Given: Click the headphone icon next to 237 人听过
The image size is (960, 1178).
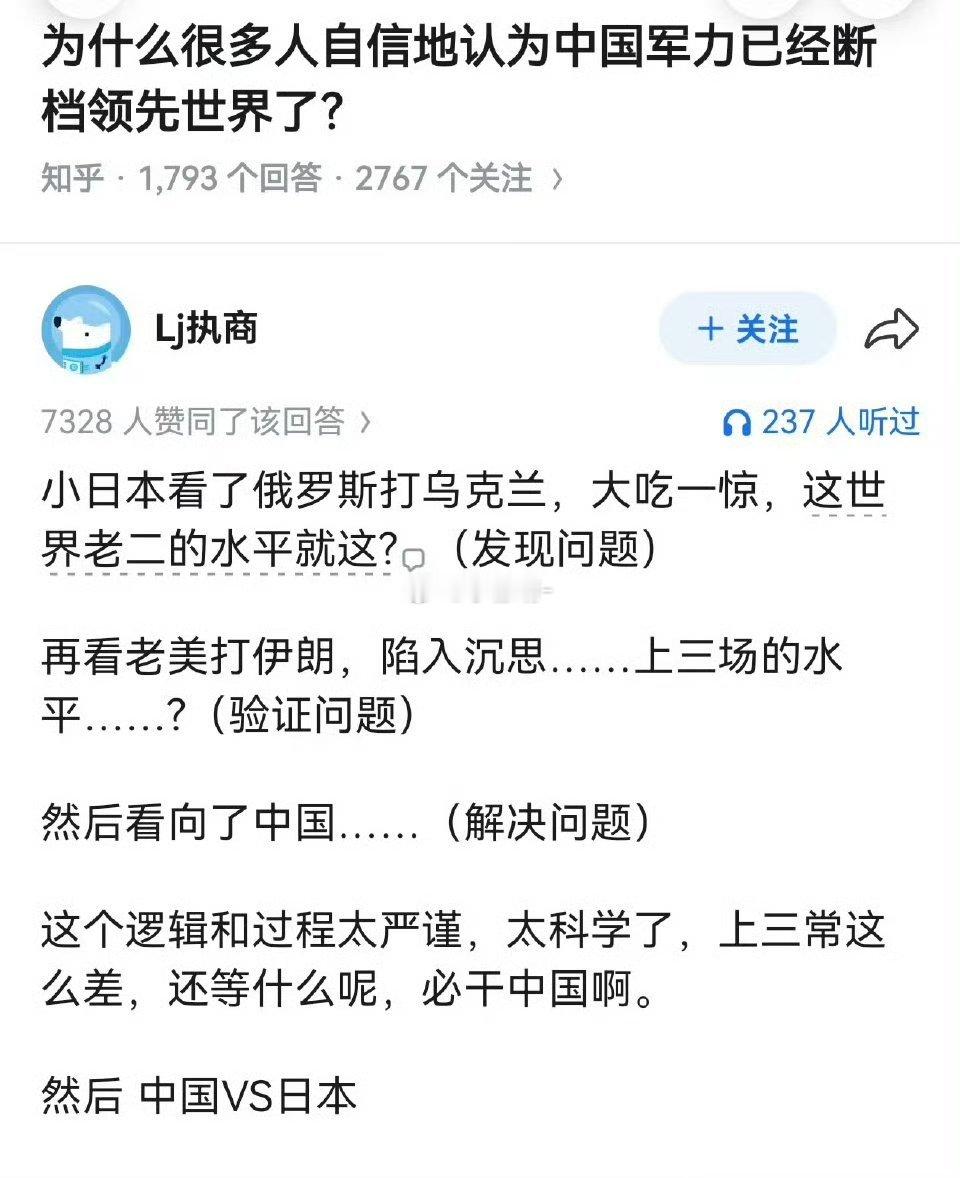Looking at the screenshot, I should click(x=738, y=421).
